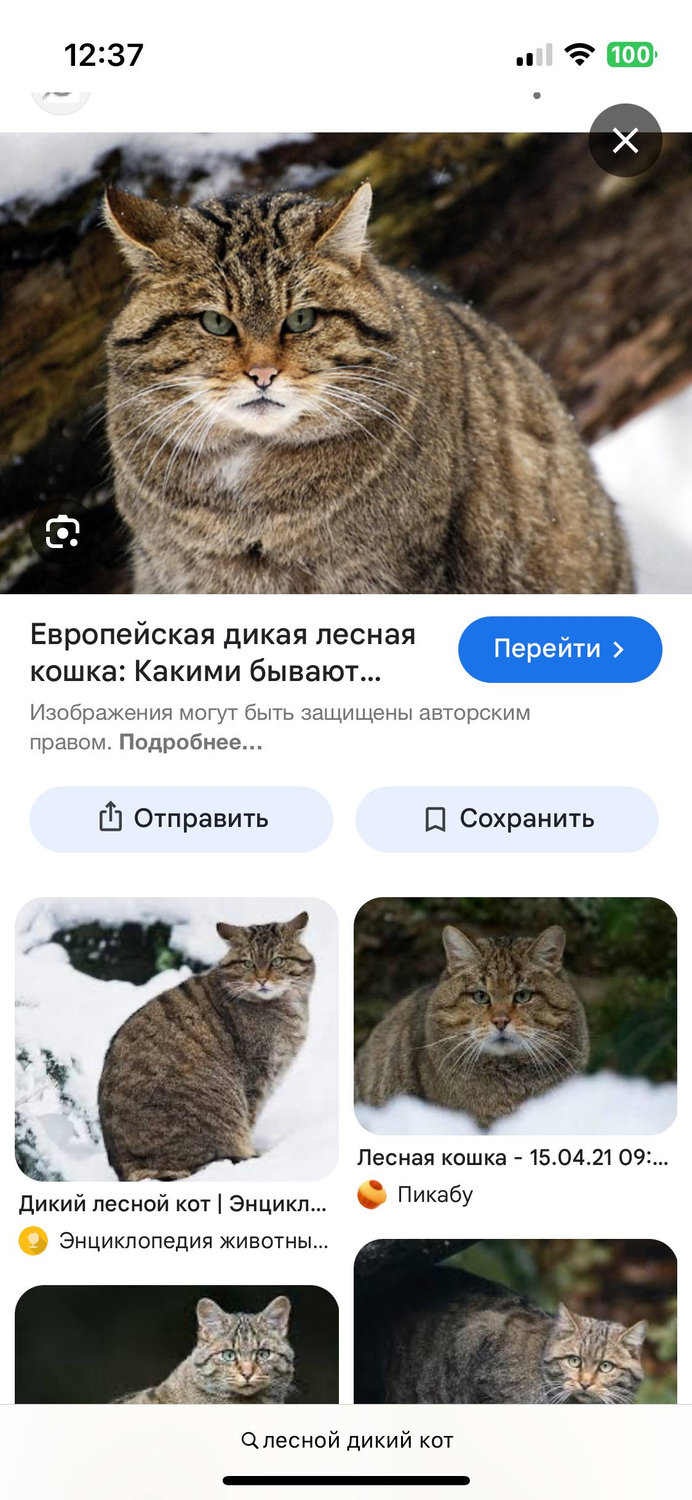The image size is (692, 1500).
Task: Open the Европейская дикая лесная кошка title
Action: (223, 653)
